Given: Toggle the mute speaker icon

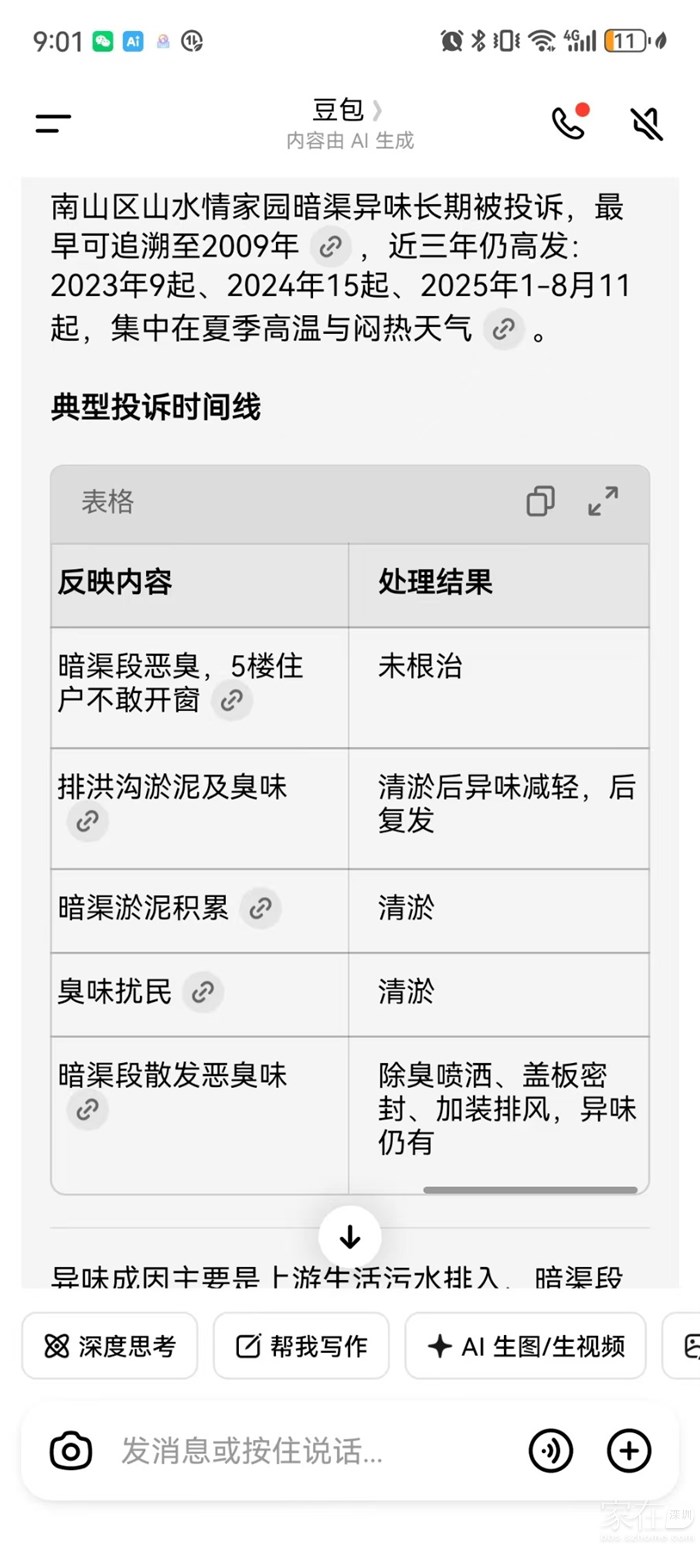Looking at the screenshot, I should 647,123.
